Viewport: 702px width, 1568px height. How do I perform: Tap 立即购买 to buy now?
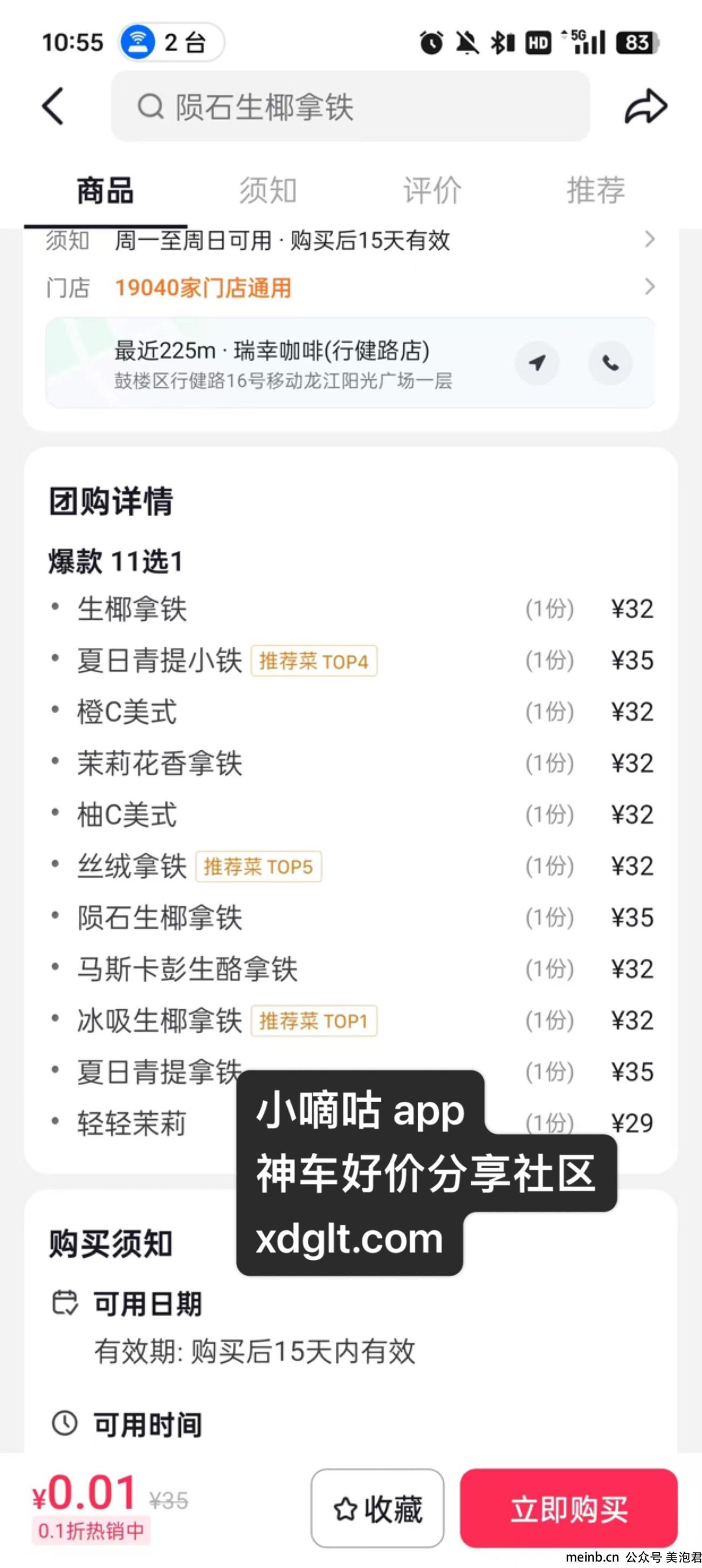(569, 1508)
